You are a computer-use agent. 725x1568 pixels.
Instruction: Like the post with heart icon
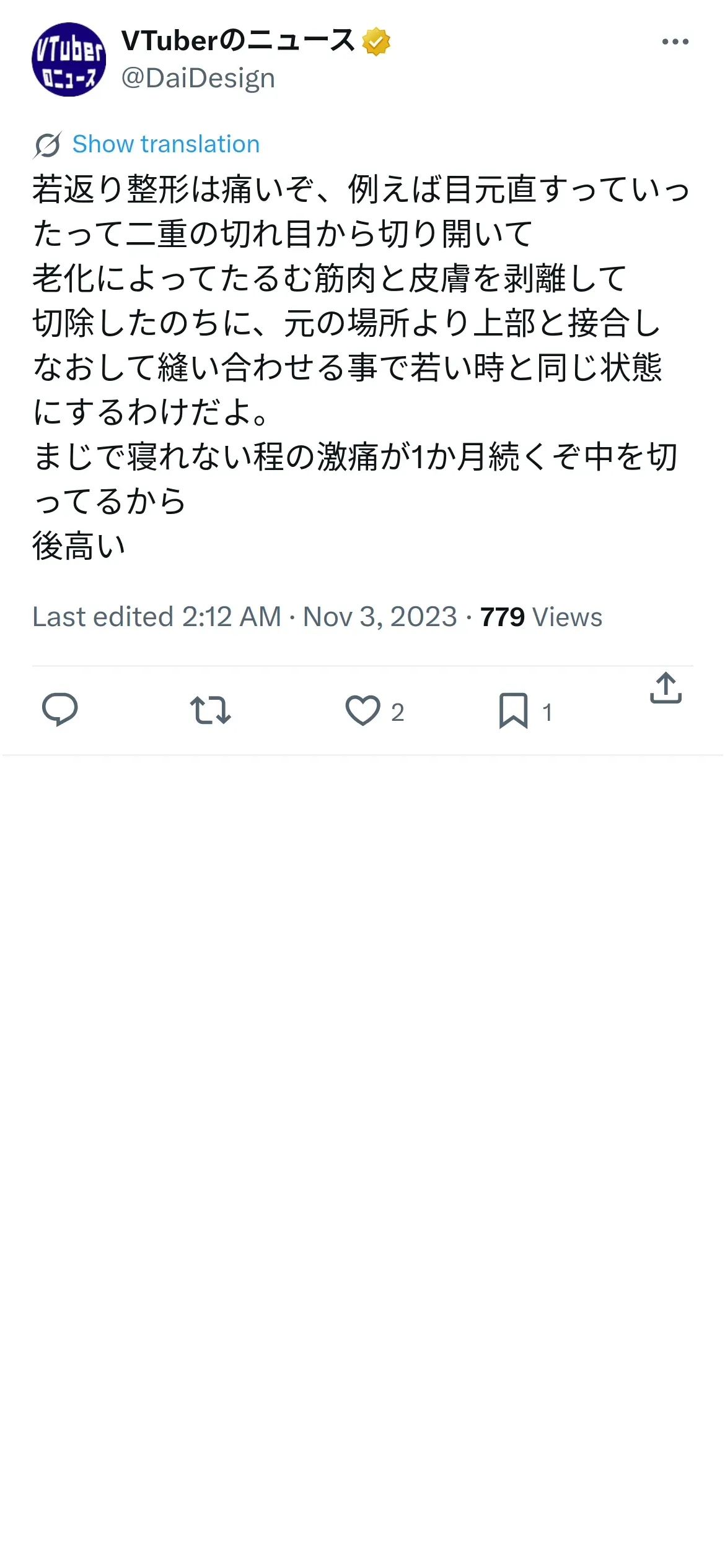coord(362,710)
